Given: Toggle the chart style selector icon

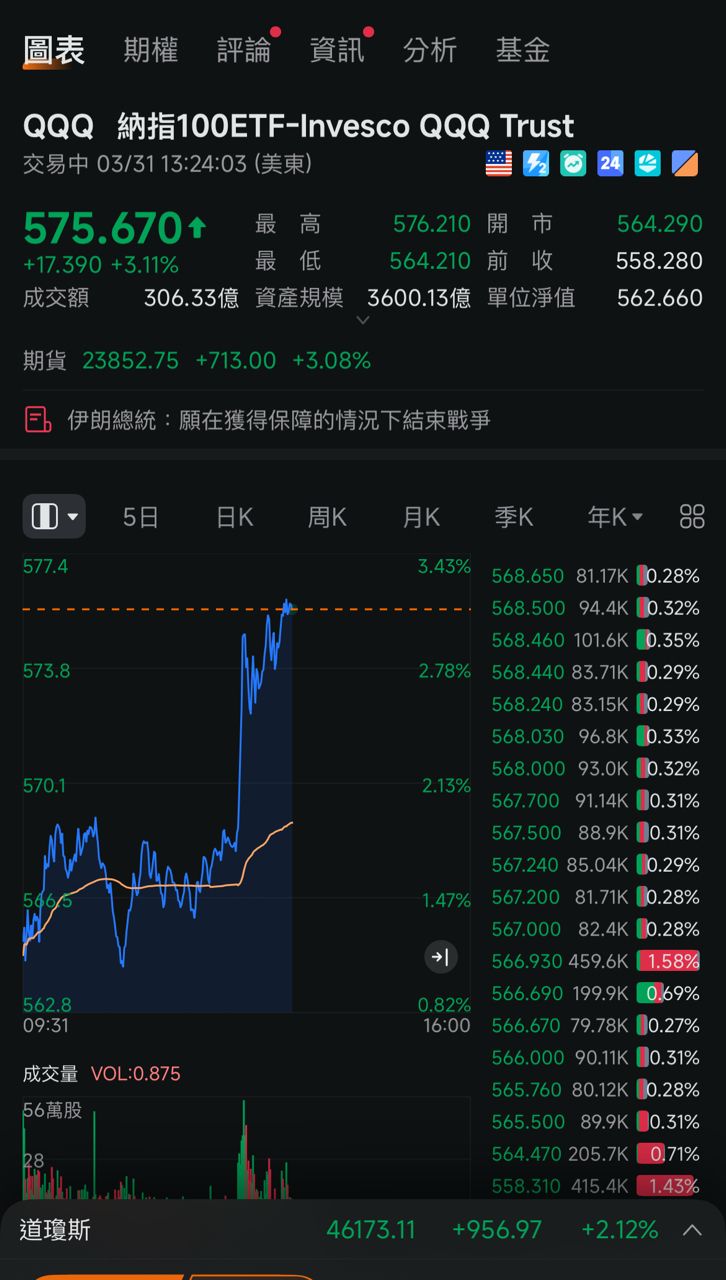Looking at the screenshot, I should point(53,517).
